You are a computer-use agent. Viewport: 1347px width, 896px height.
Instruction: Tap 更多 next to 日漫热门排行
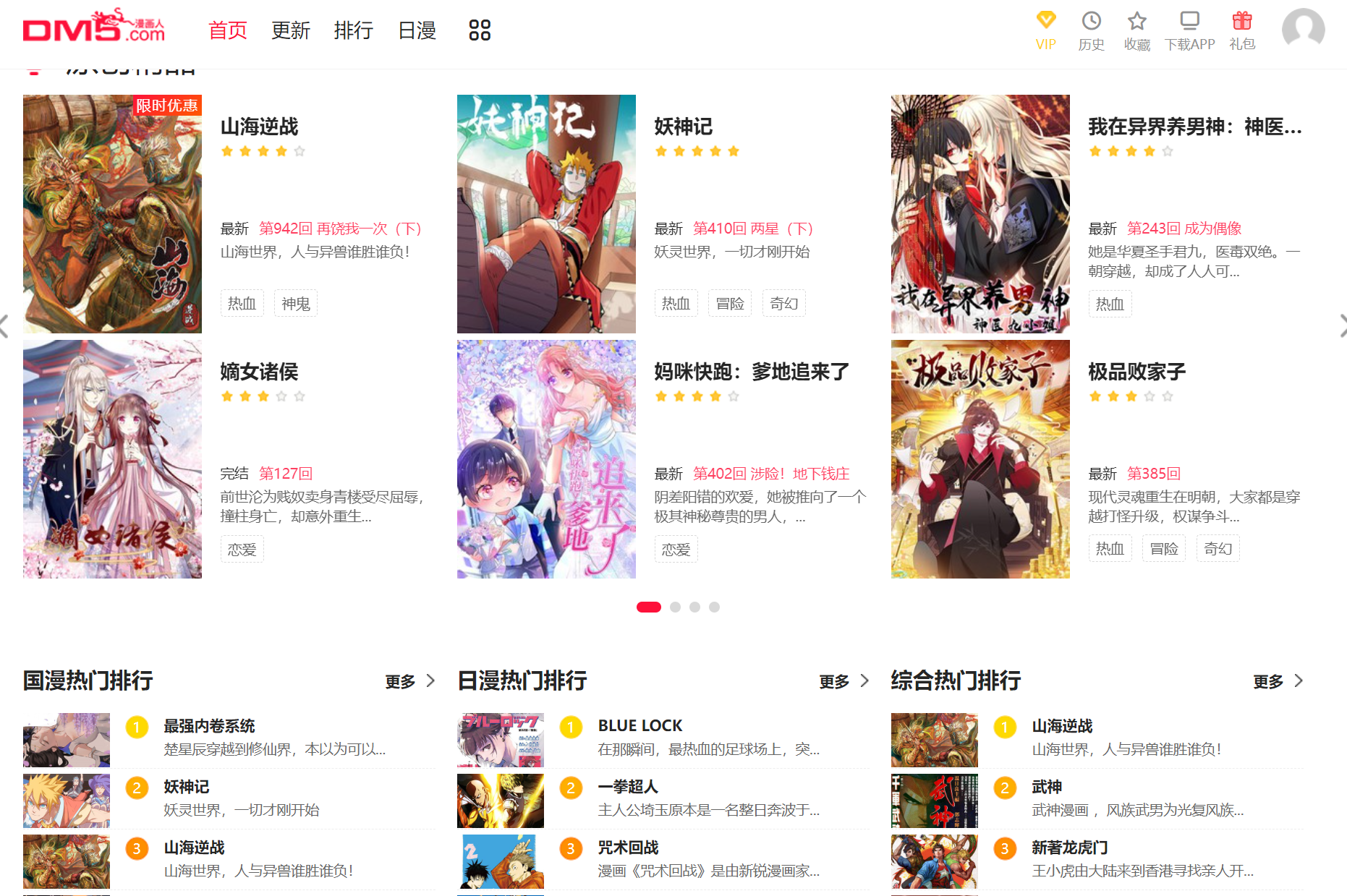click(844, 681)
